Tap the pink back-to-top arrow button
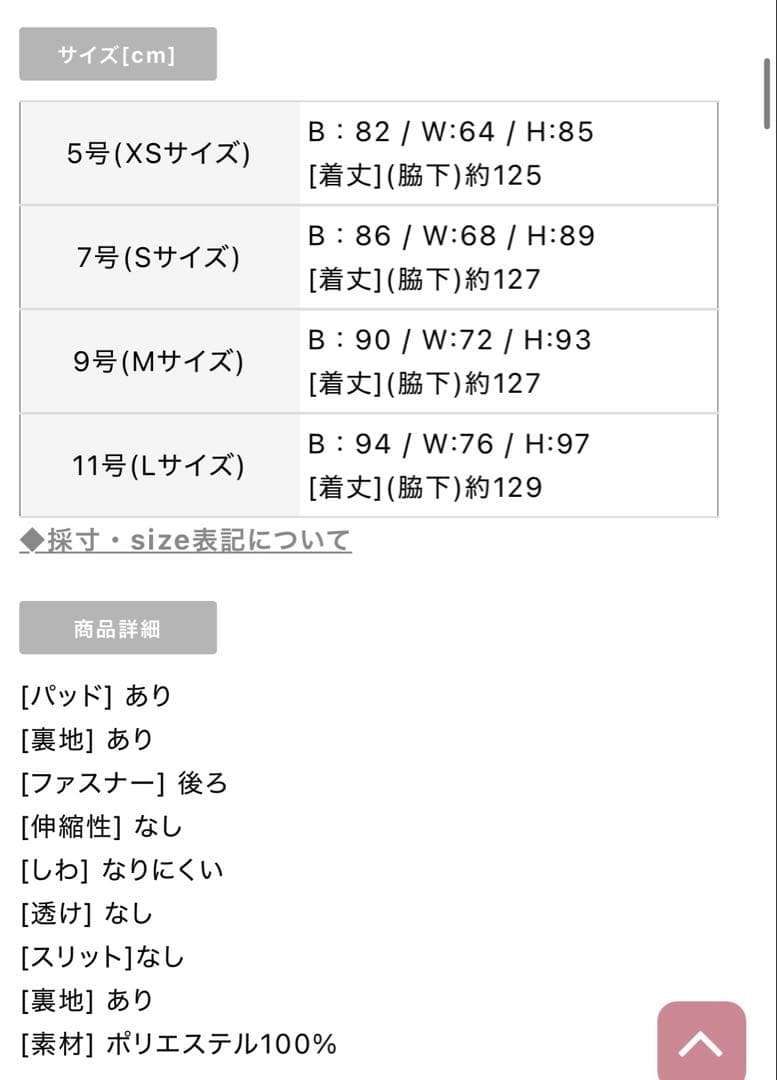This screenshot has width=777, height=1080. point(701,1043)
